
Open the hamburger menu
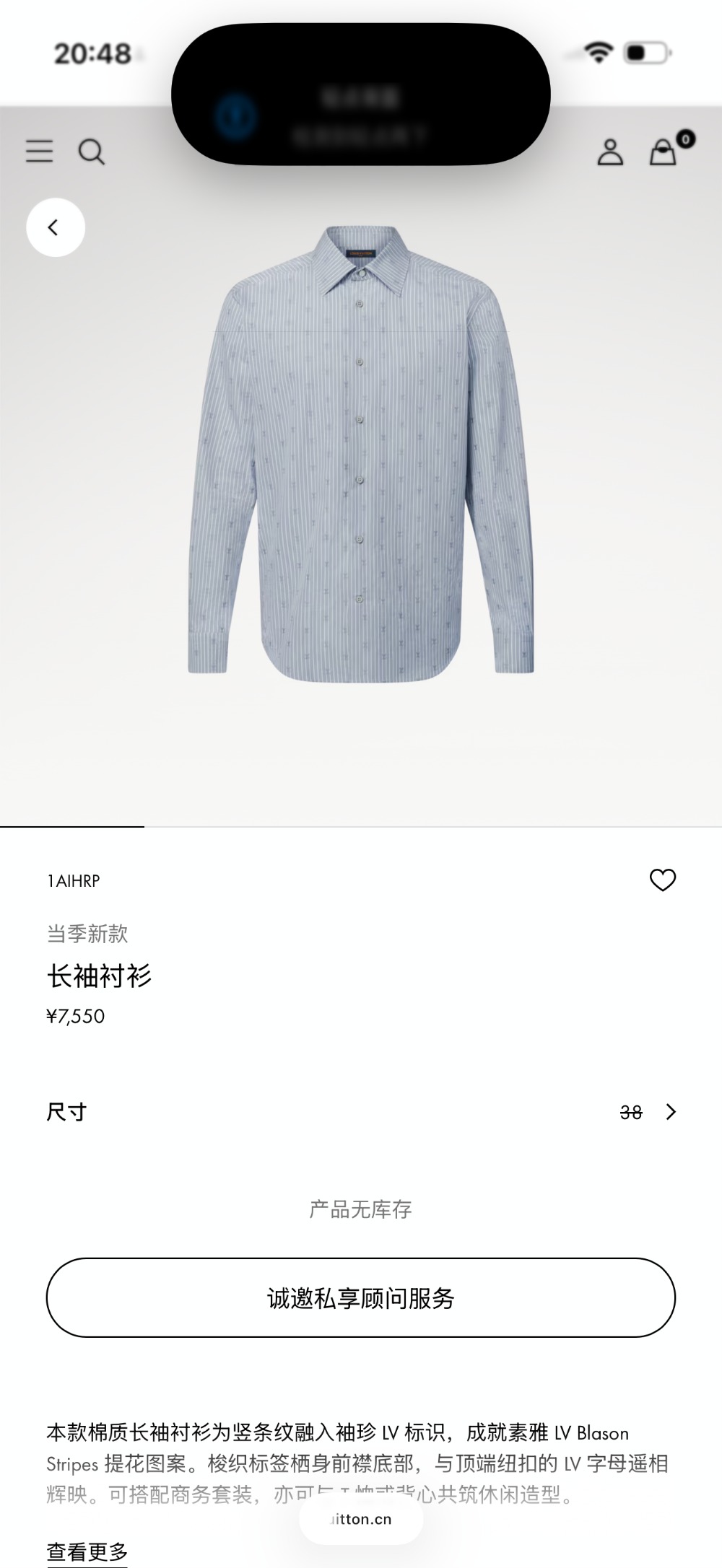(x=40, y=152)
